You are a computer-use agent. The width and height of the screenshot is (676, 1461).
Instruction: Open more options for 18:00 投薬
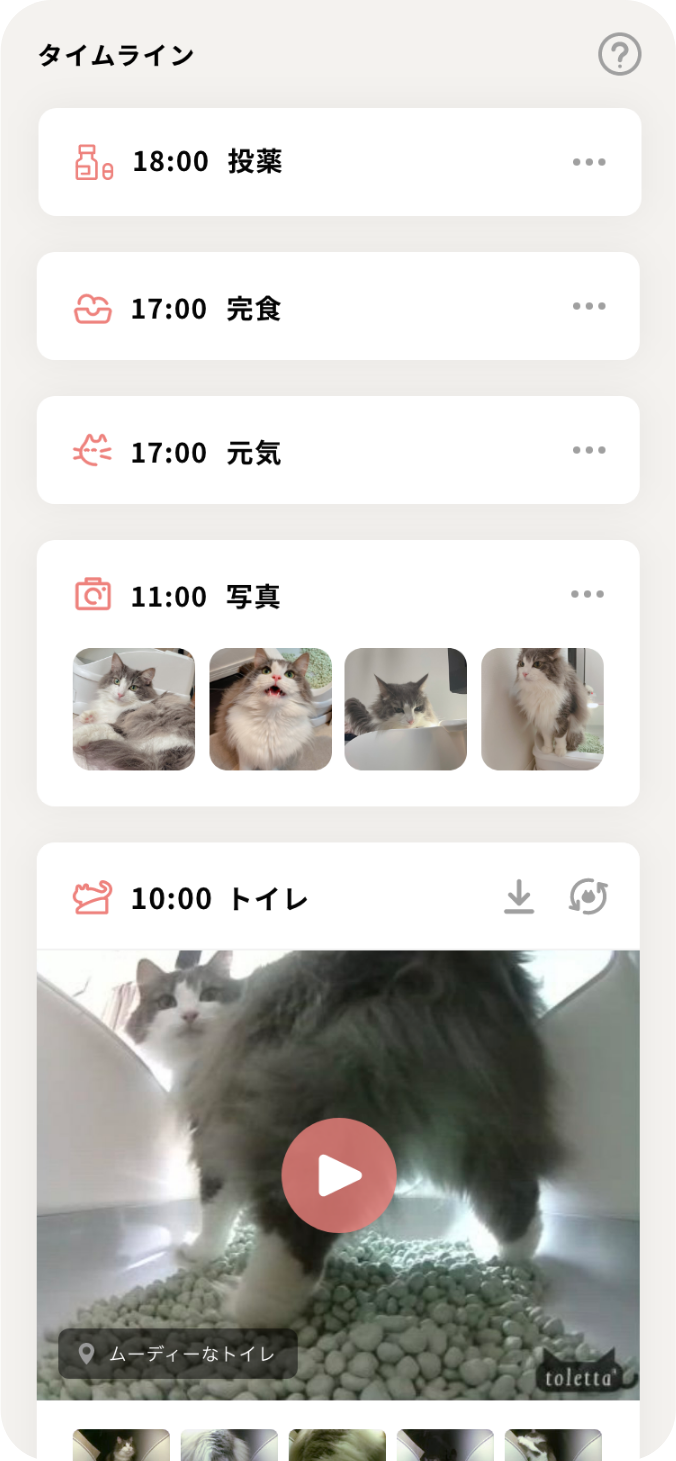coord(589,162)
